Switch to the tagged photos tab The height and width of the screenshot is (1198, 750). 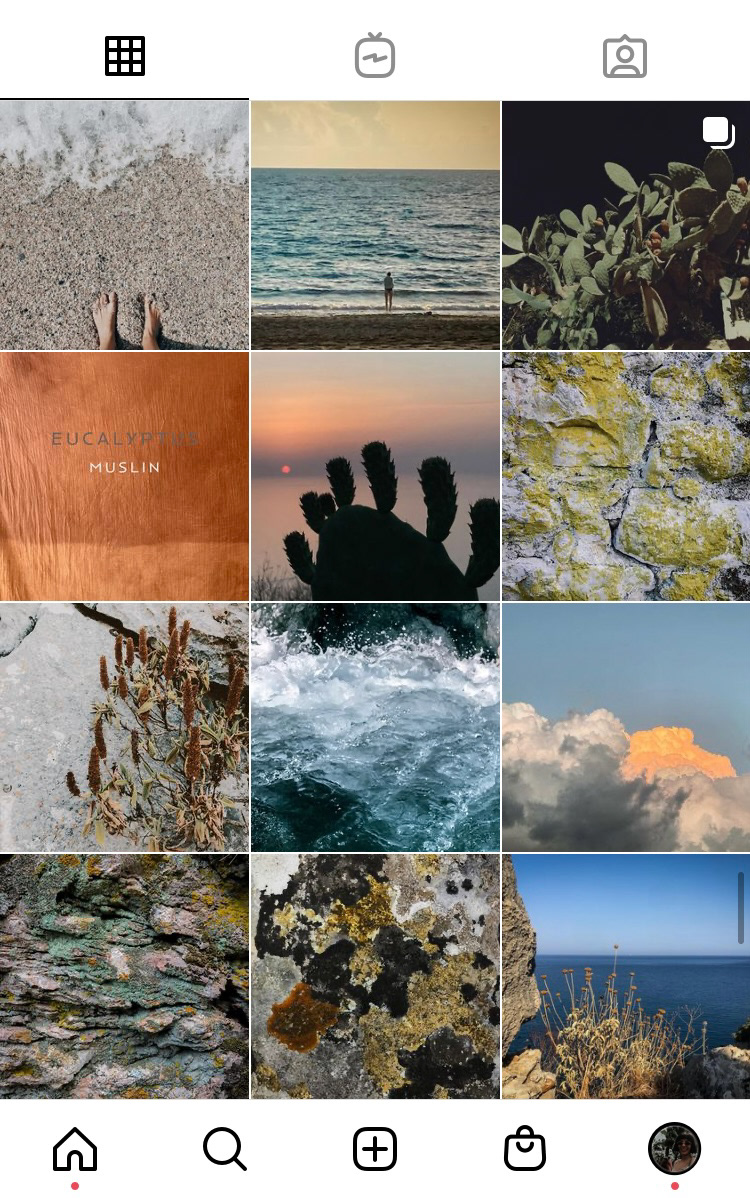(625, 57)
